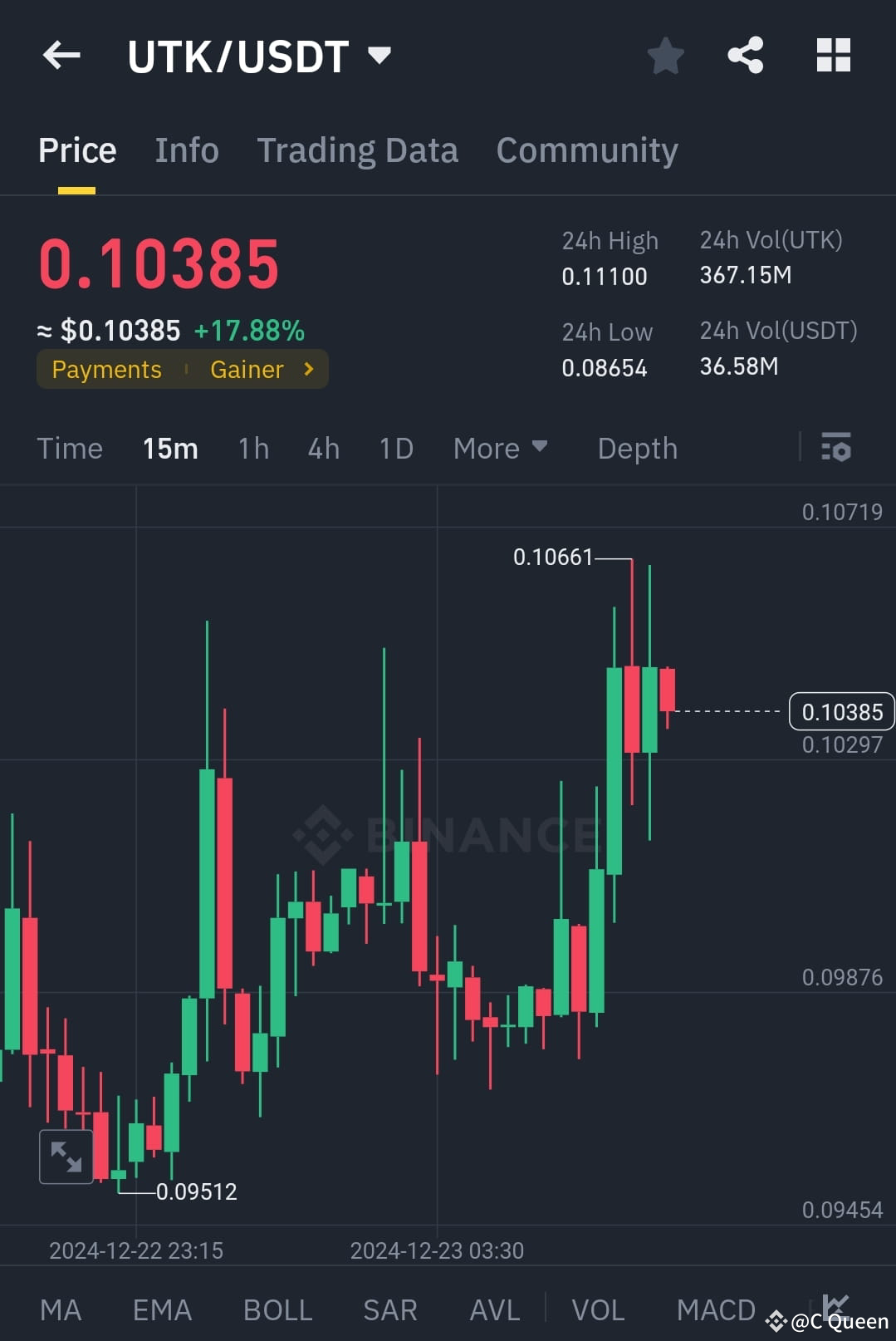Viewport: 896px width, 1341px height.
Task: Open the Community tab
Action: coord(586,150)
